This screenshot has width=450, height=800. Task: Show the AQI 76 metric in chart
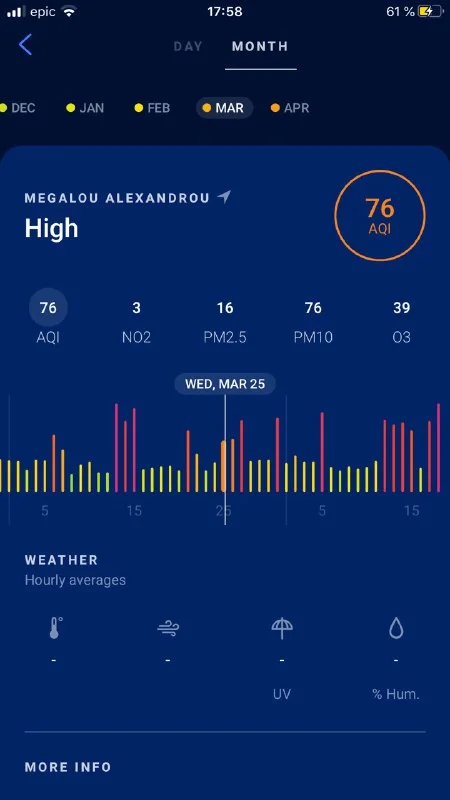[48, 317]
